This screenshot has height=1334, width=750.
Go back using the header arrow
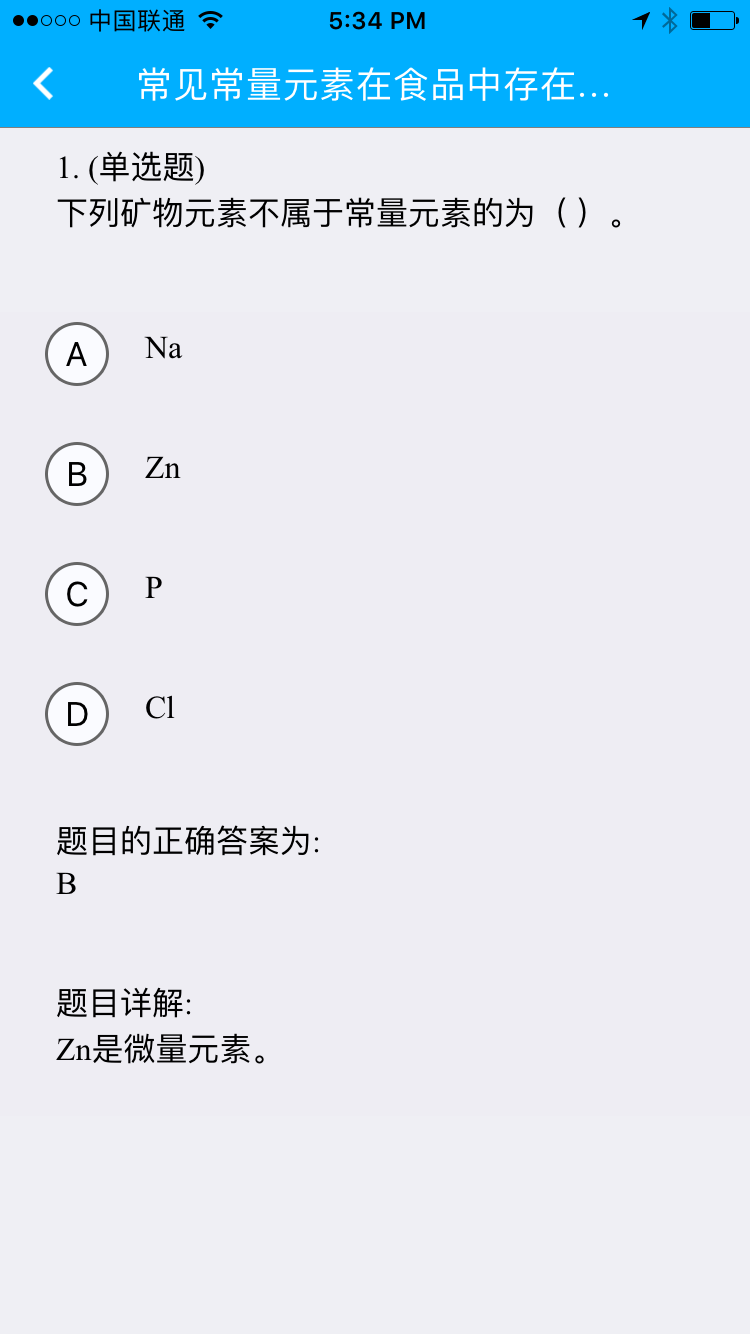(43, 84)
